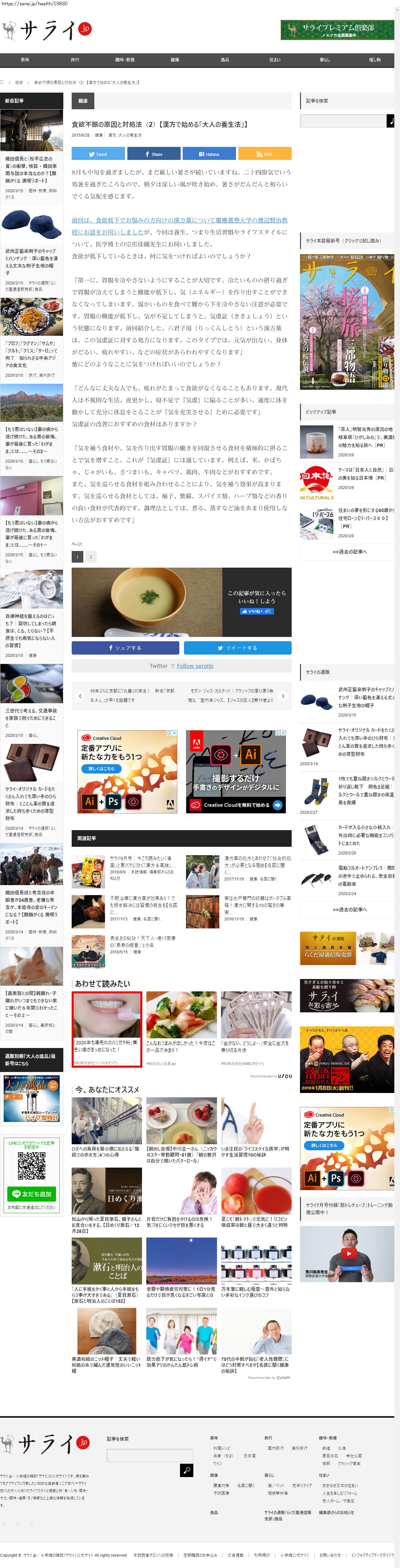Follow serailjp on Twitter link
The image size is (400, 1568).
pos(195,666)
